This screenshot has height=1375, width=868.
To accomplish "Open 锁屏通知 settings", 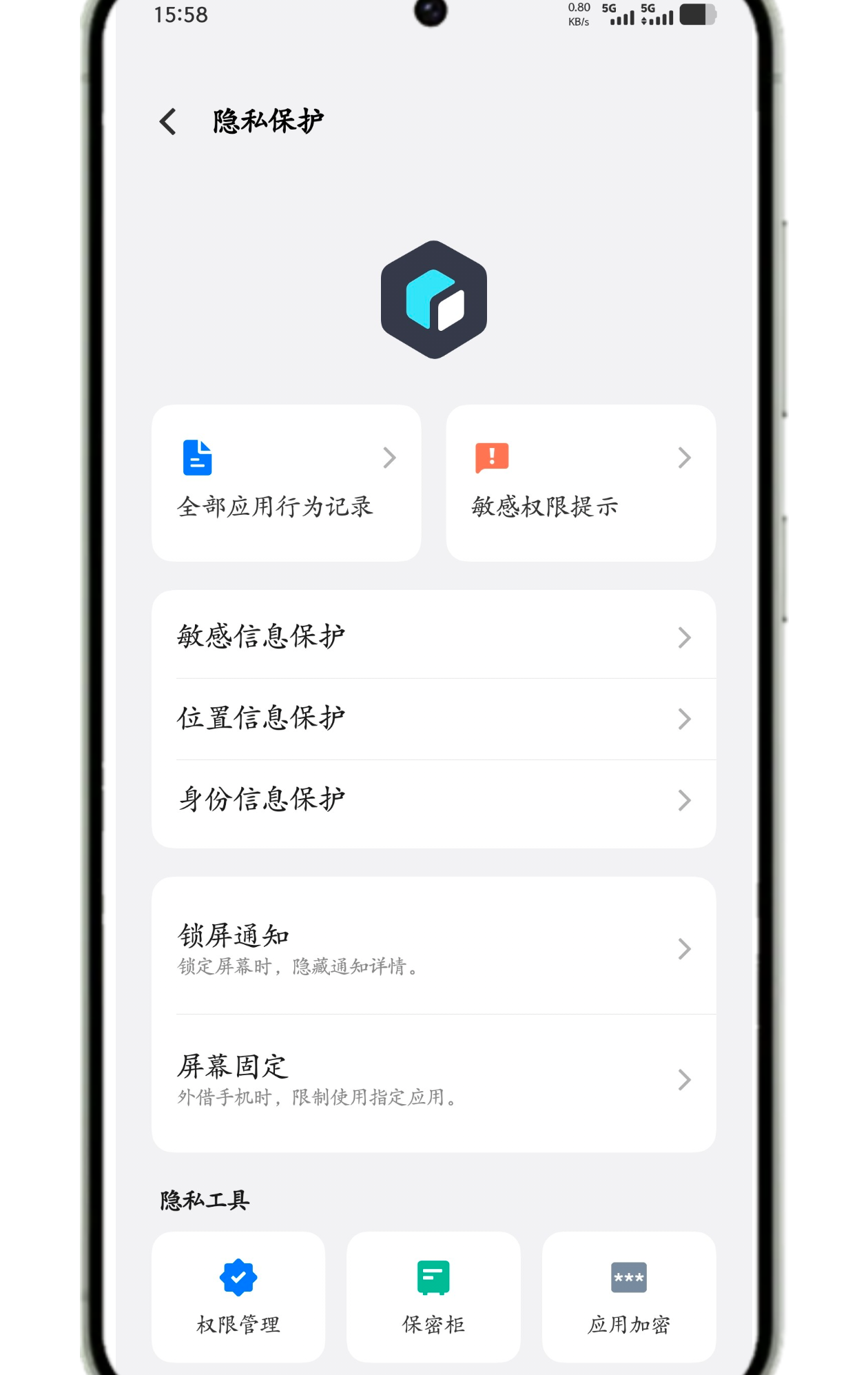I will pyautogui.click(x=434, y=948).
